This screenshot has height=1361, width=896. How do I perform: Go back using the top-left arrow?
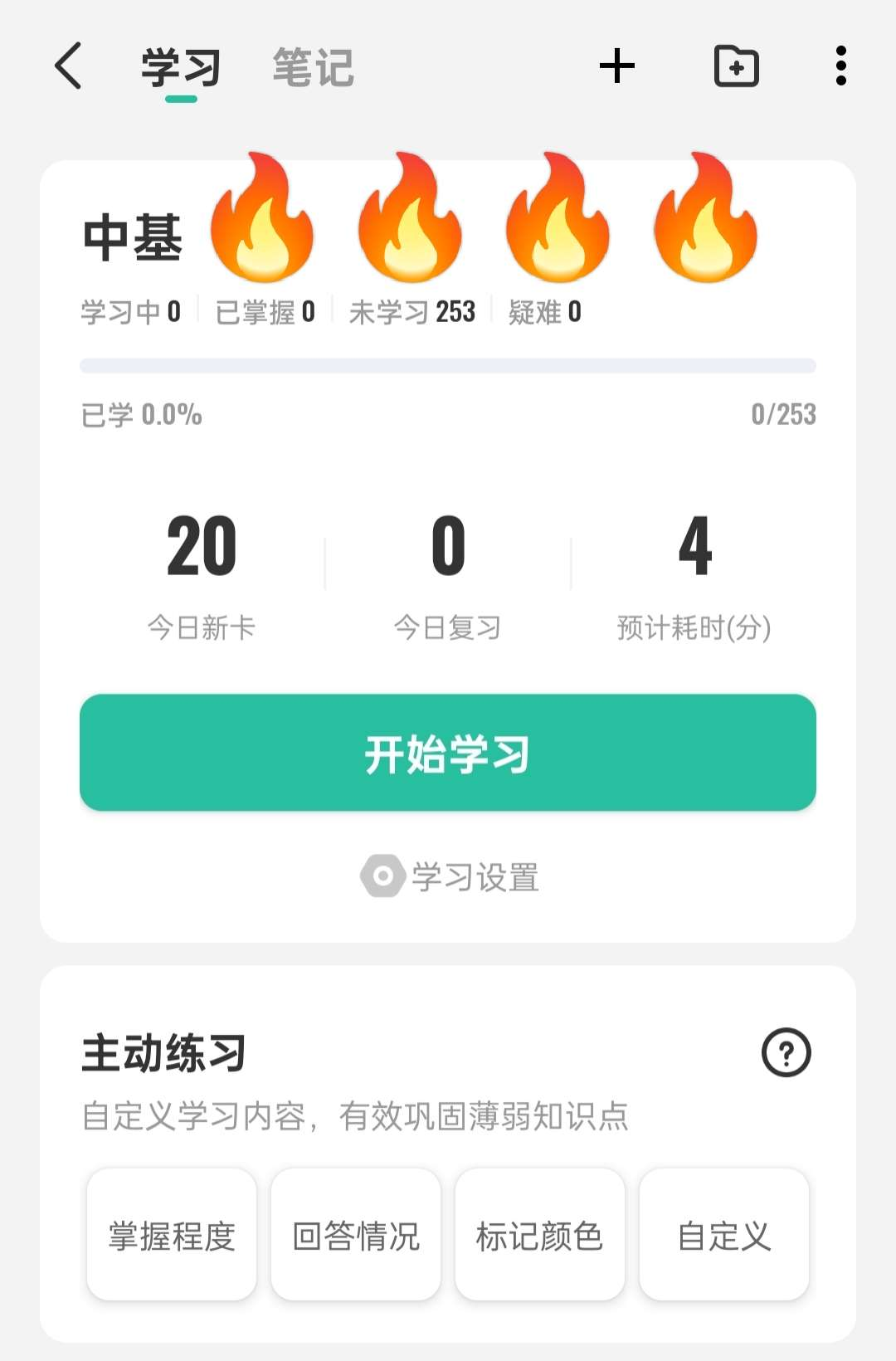69,66
